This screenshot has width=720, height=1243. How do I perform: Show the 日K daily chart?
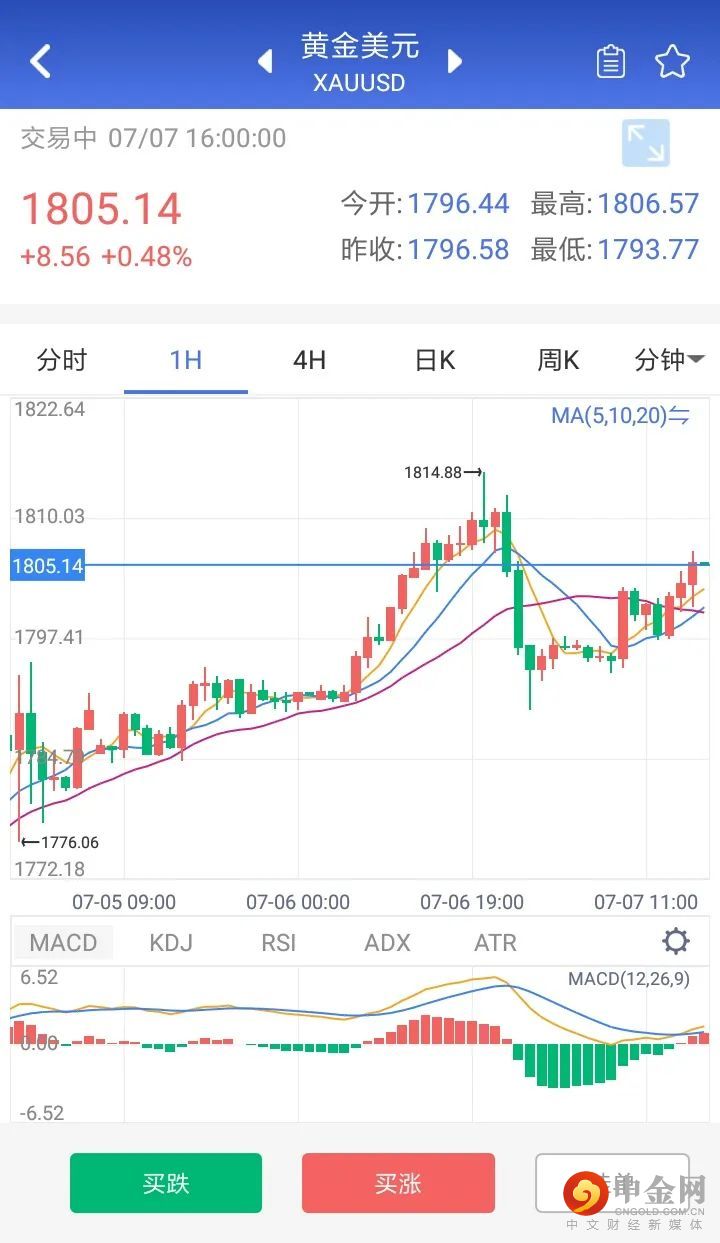(434, 360)
